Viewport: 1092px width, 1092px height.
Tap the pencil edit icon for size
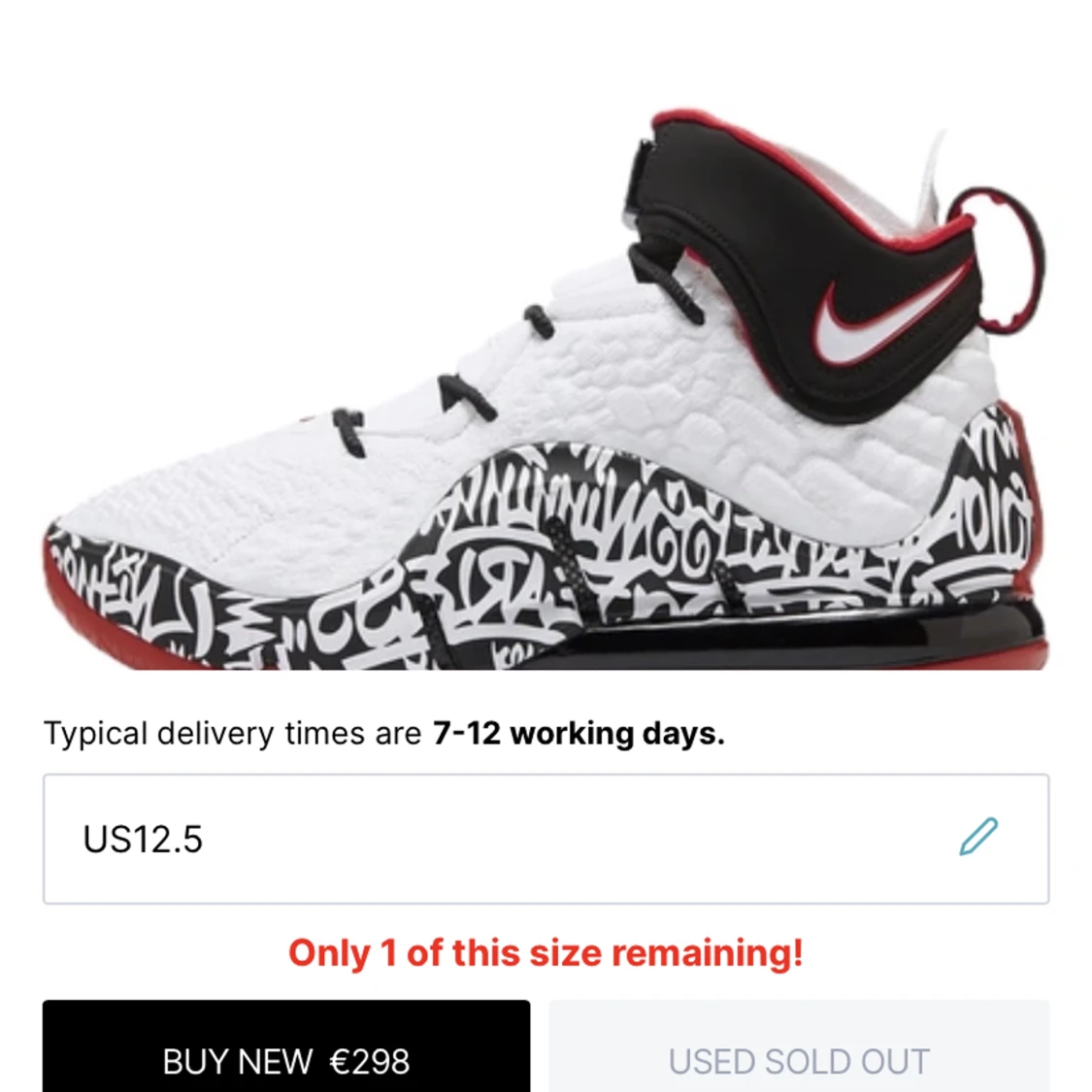click(977, 837)
